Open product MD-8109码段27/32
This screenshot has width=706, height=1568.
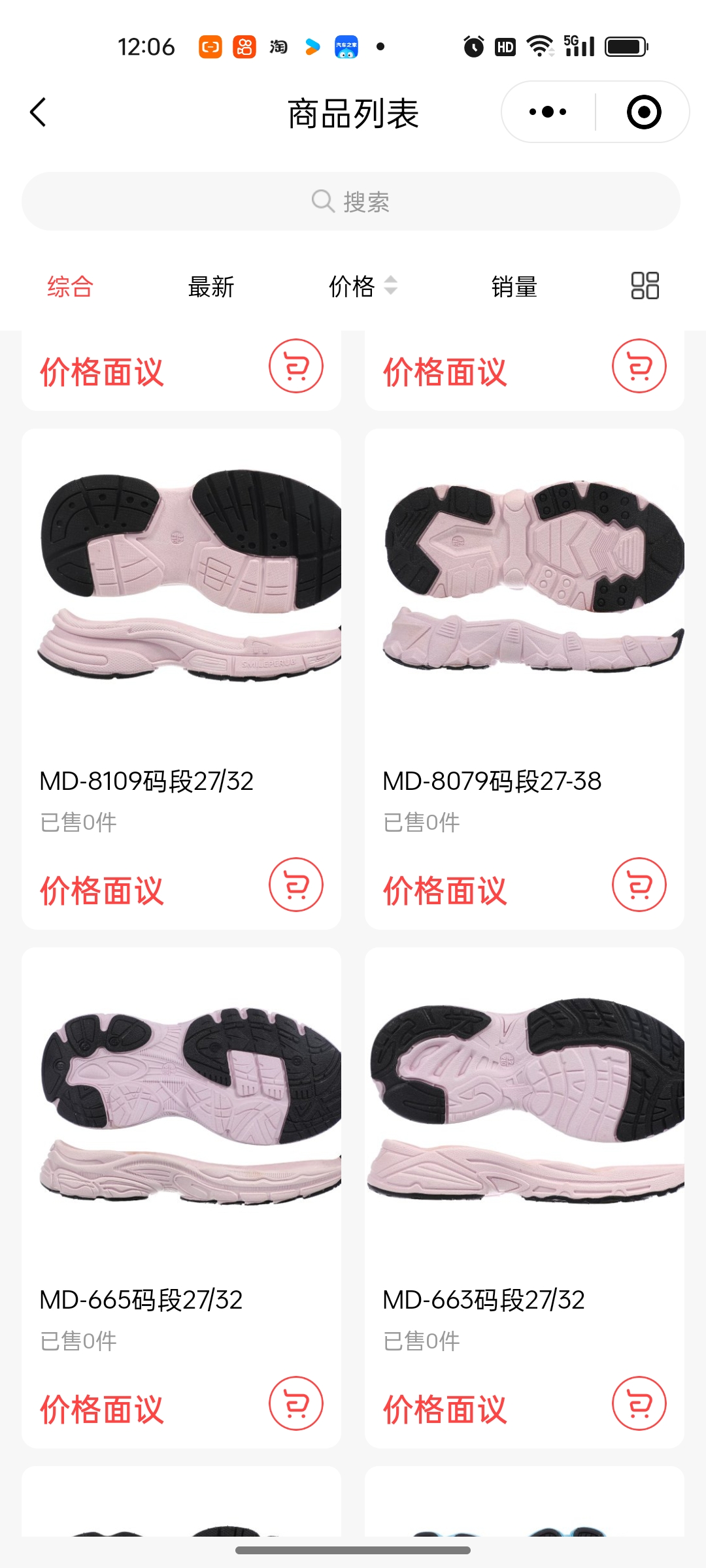(181, 588)
